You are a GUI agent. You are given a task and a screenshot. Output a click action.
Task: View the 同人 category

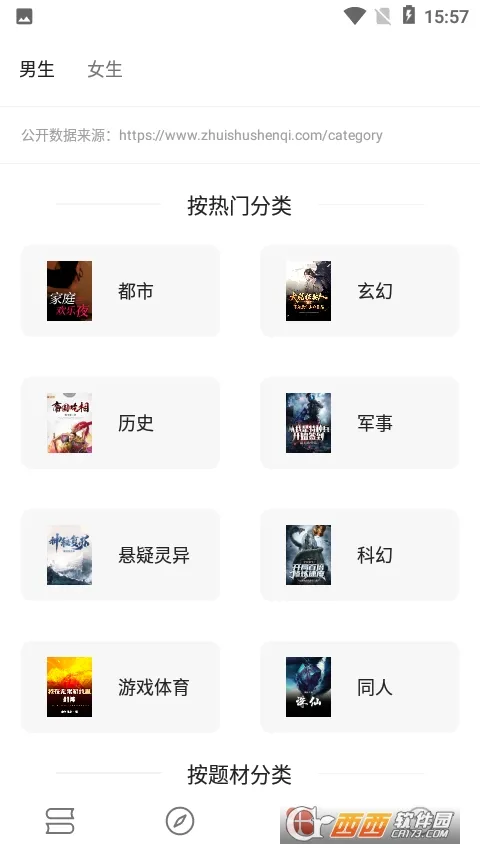[360, 687]
